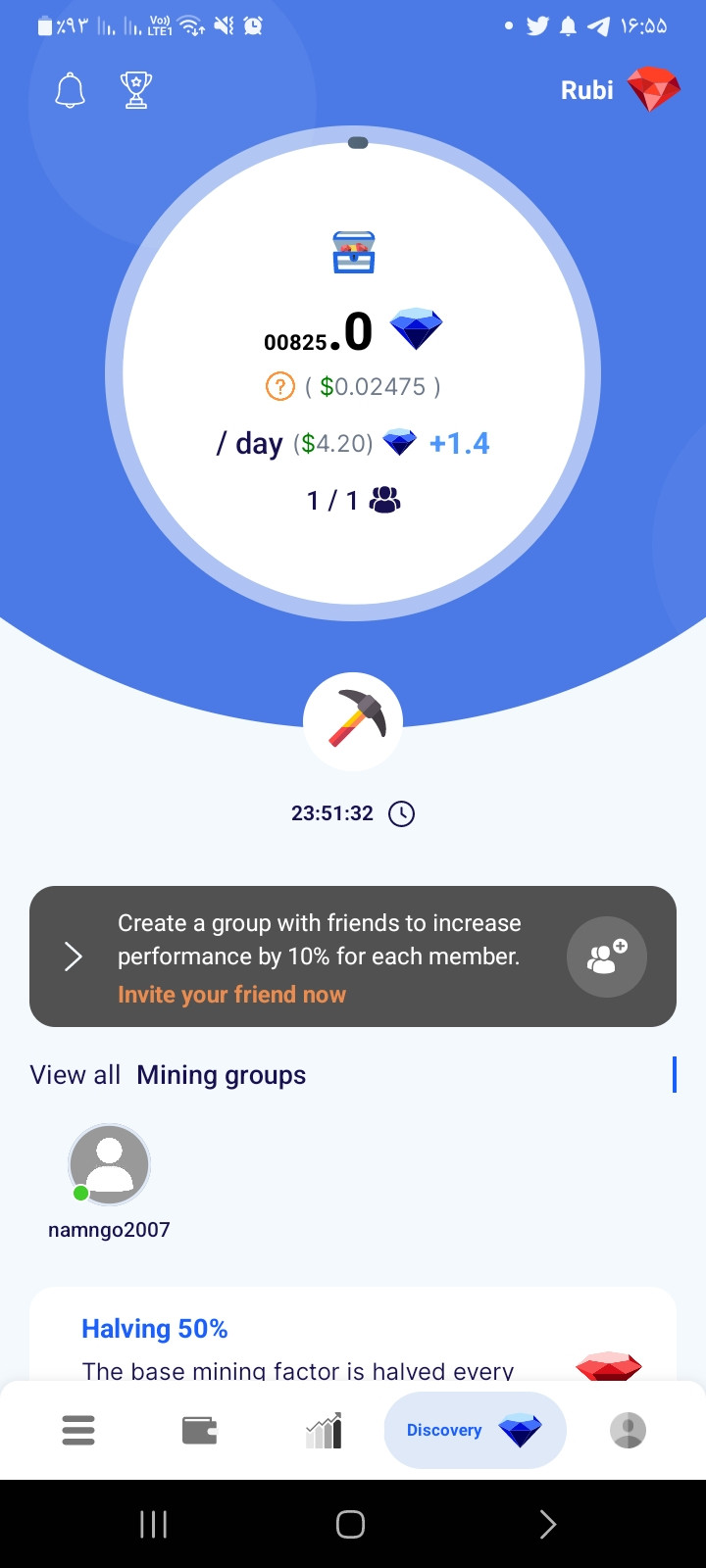Tap the add group member icon
Image resolution: width=706 pixels, height=1568 pixels.
[x=607, y=957]
